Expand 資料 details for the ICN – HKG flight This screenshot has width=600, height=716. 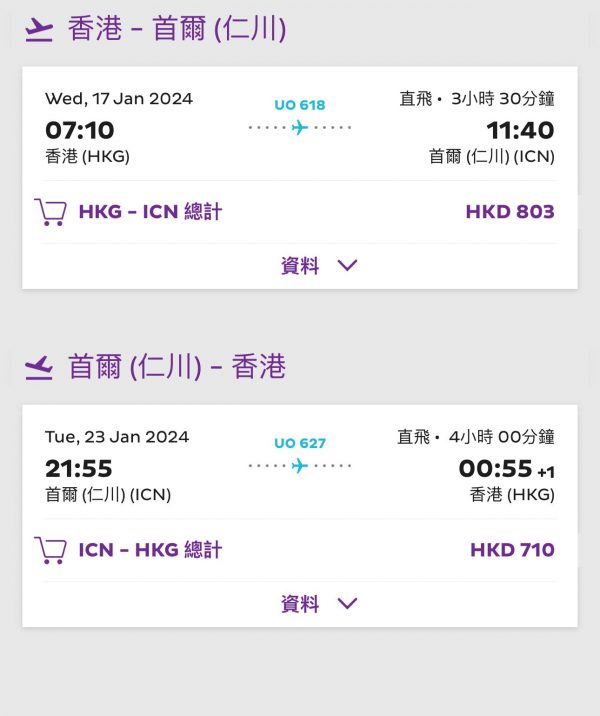[318, 604]
